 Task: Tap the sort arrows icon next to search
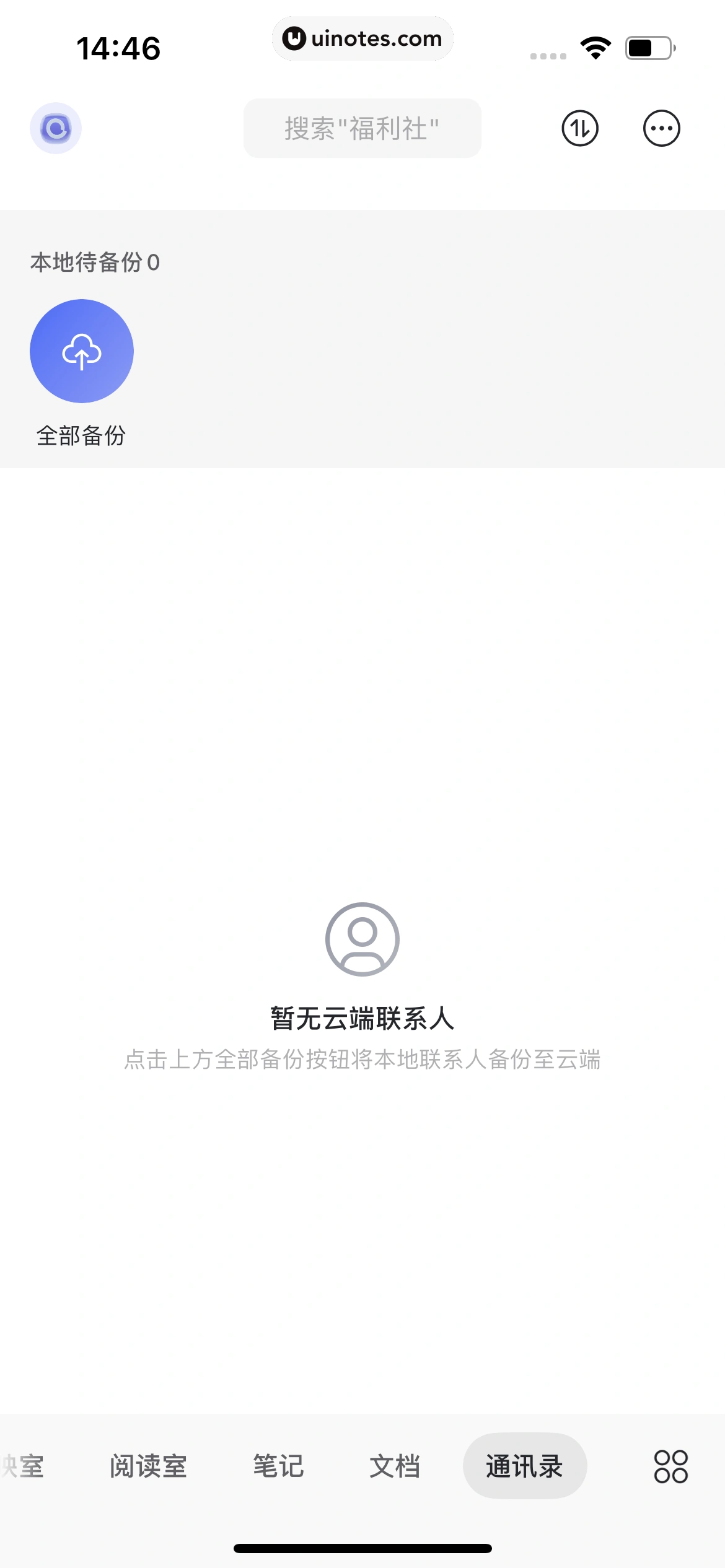click(x=581, y=128)
